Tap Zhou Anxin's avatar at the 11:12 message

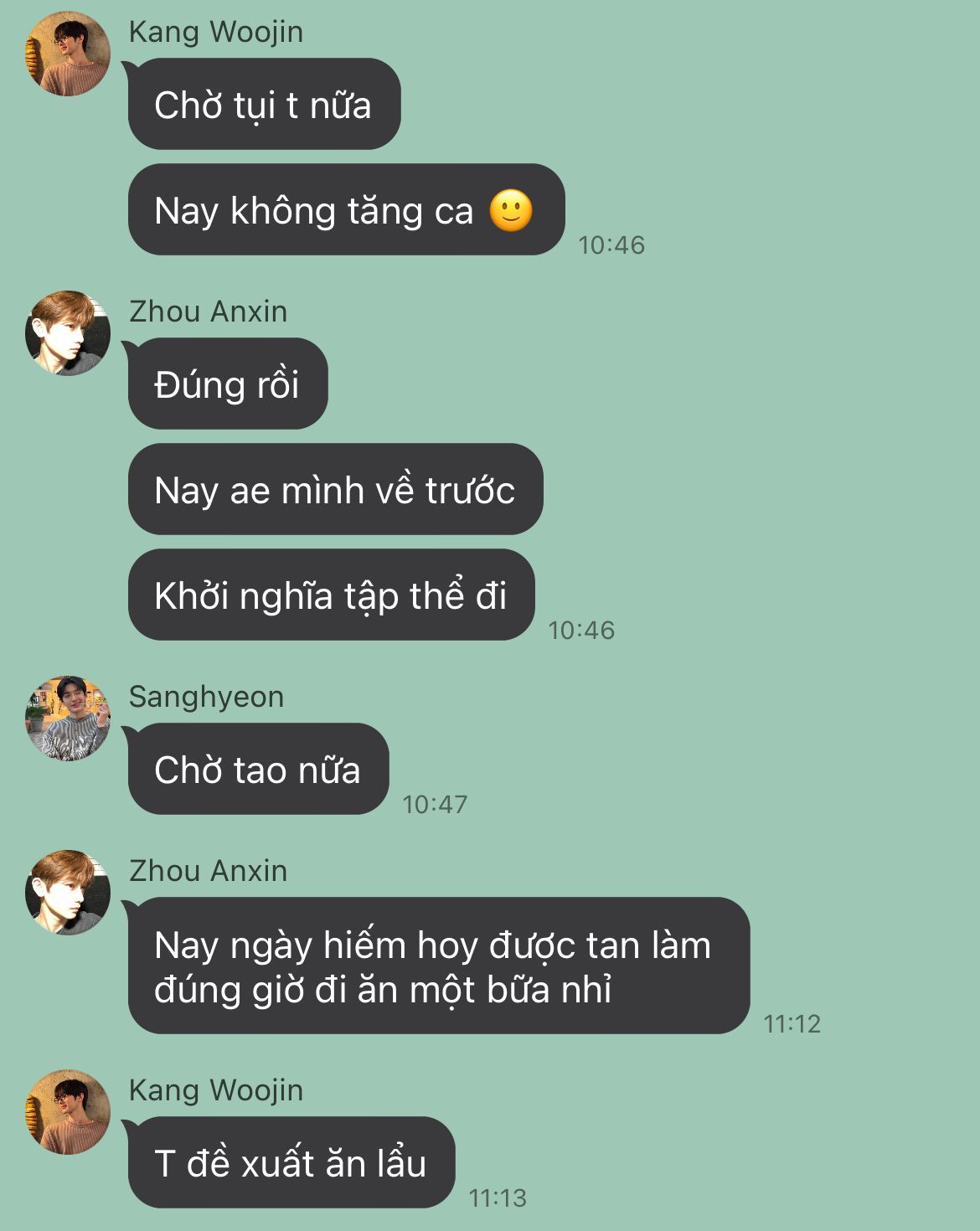pyautogui.click(x=68, y=893)
